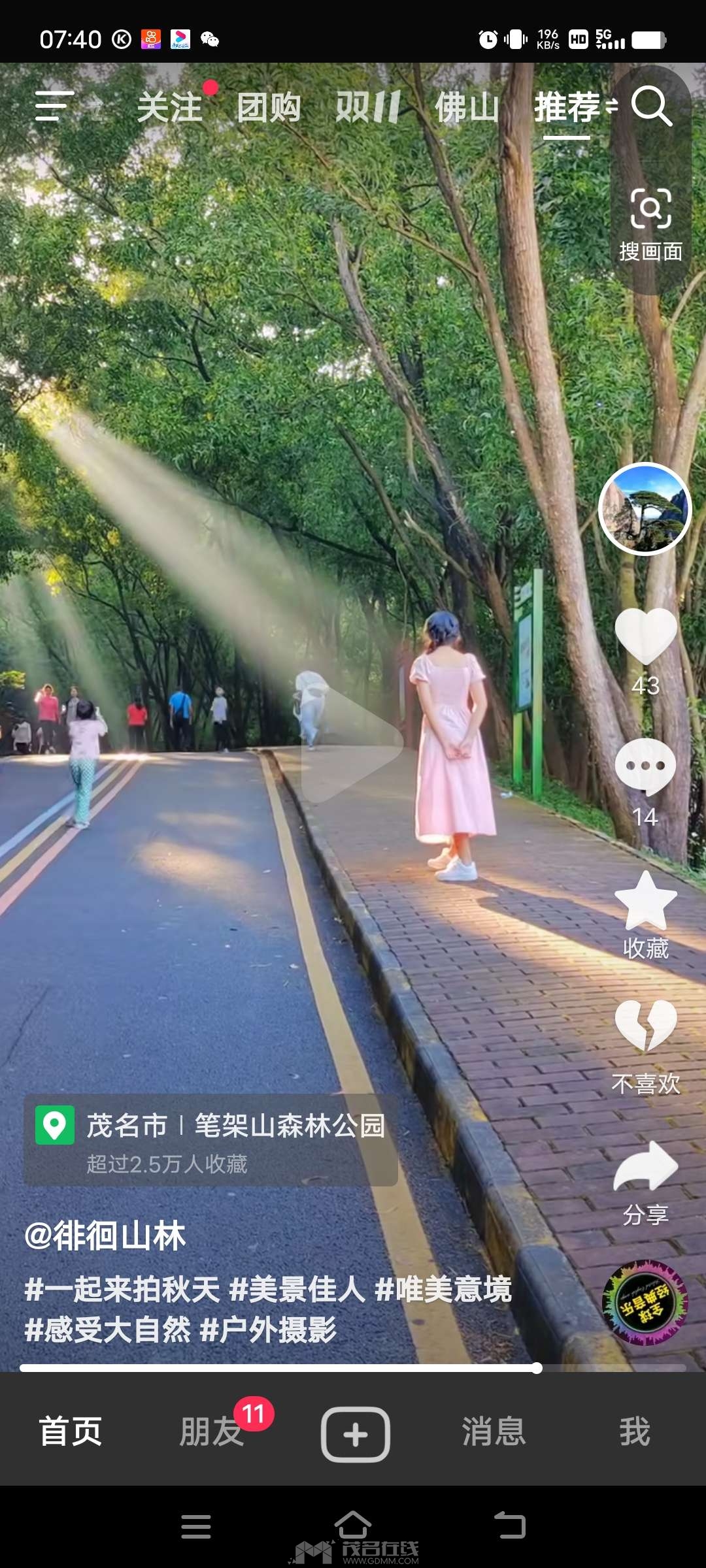Viewport: 706px width, 1568px height.
Task: Switch to the 团购 tab
Action: click(269, 108)
